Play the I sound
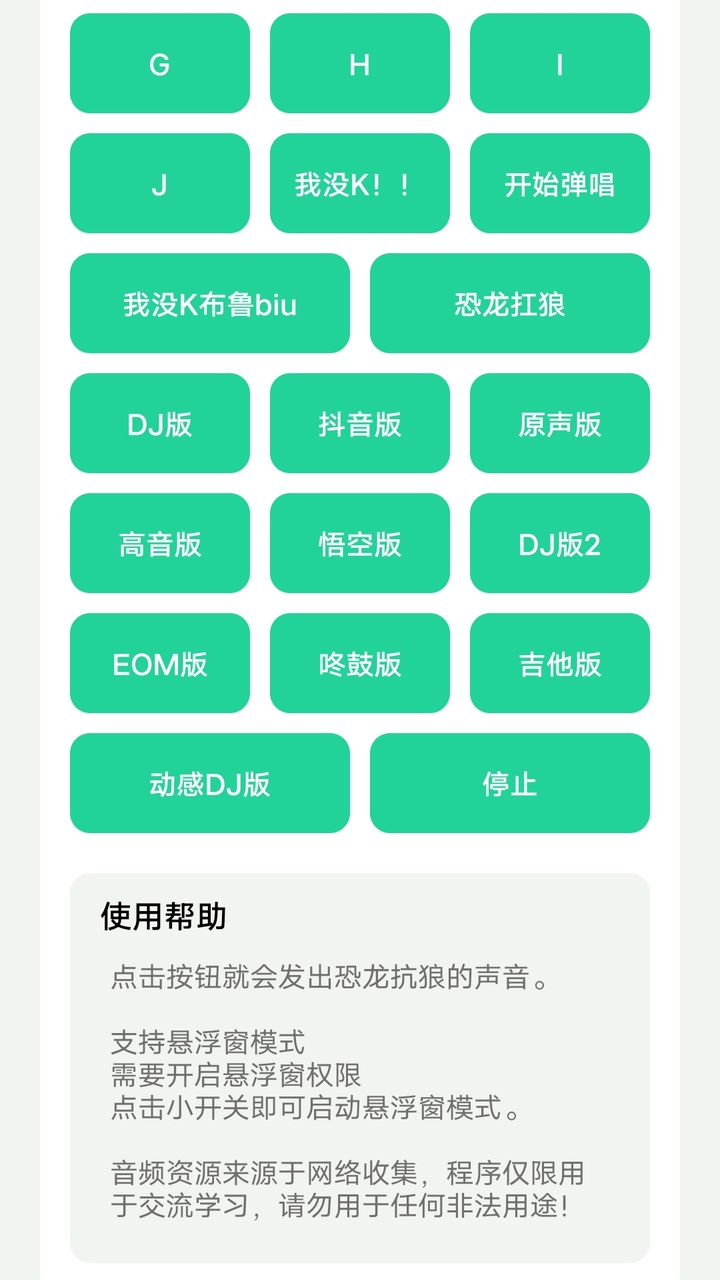The height and width of the screenshot is (1280, 720). click(x=559, y=63)
